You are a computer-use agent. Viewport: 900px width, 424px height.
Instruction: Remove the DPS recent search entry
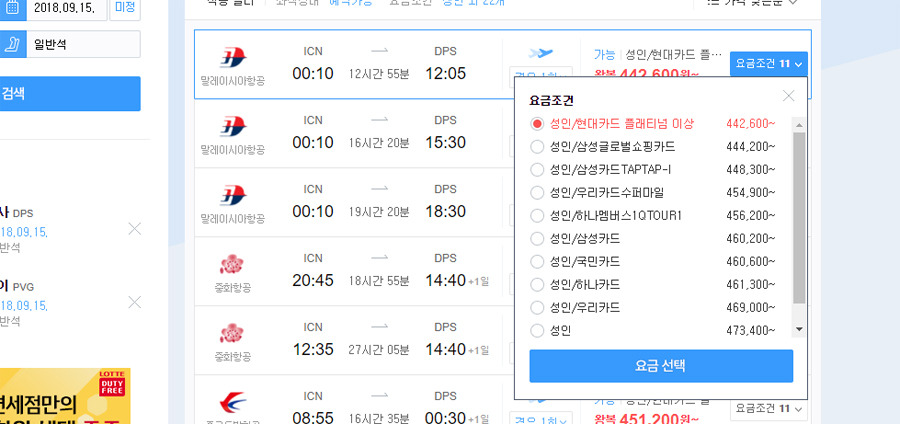tap(134, 229)
